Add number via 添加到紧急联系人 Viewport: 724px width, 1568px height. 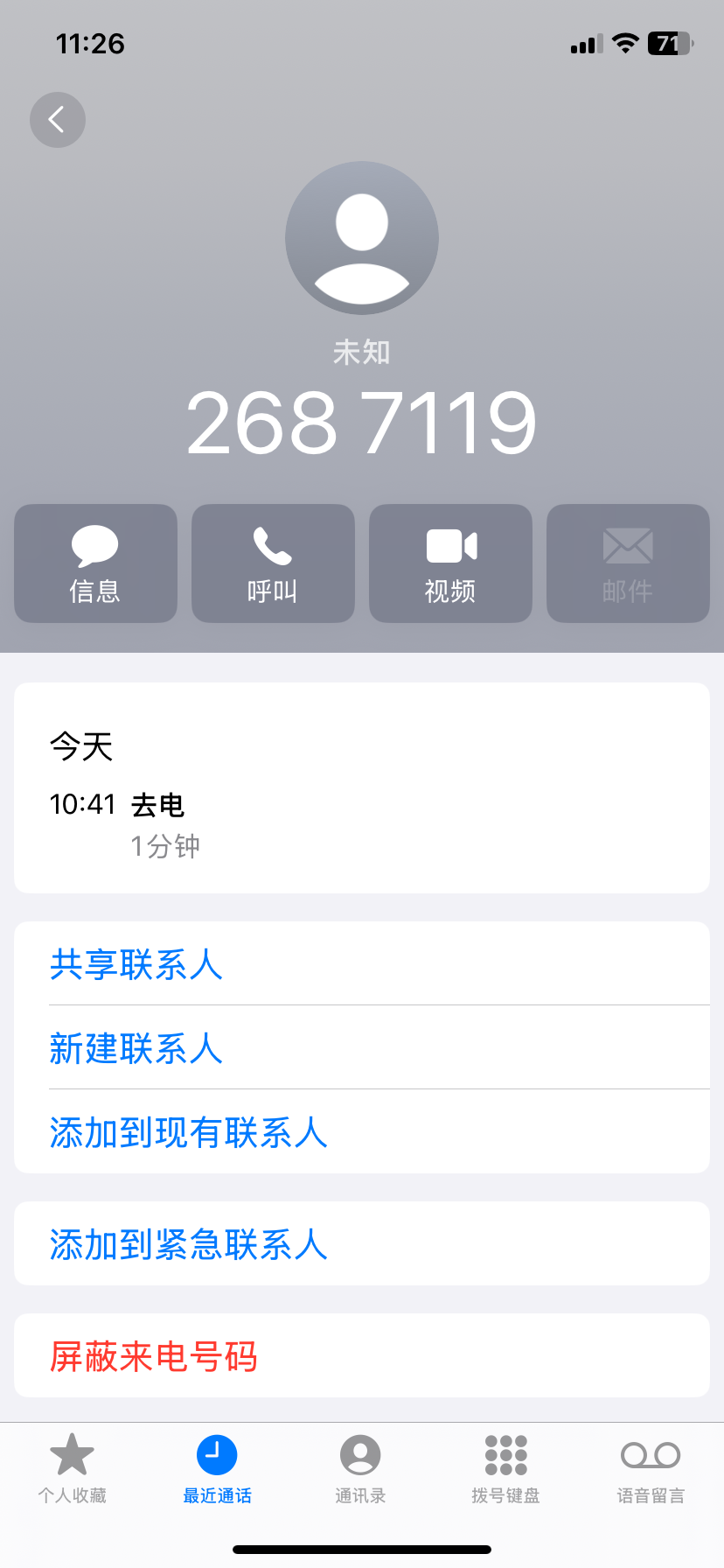(x=189, y=1244)
